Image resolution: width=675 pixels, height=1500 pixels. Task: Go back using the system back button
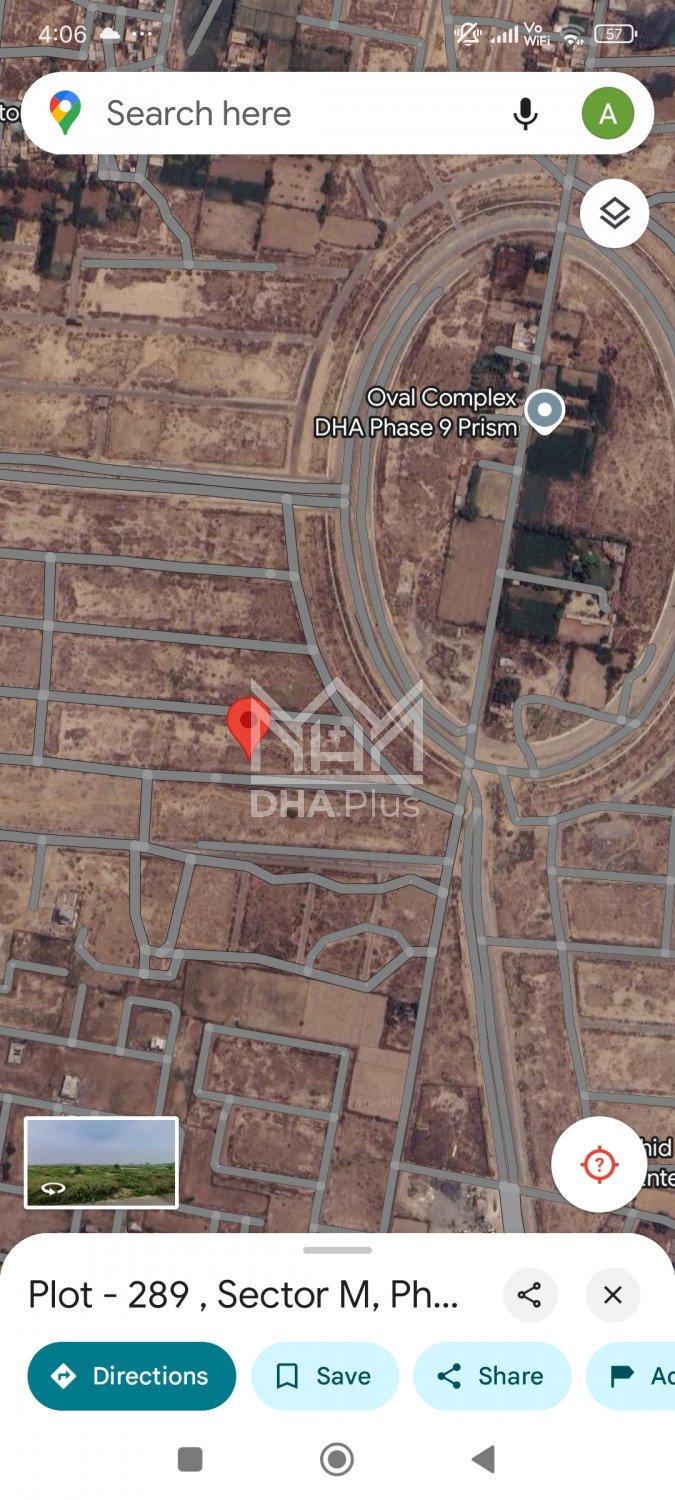pyautogui.click(x=484, y=1460)
